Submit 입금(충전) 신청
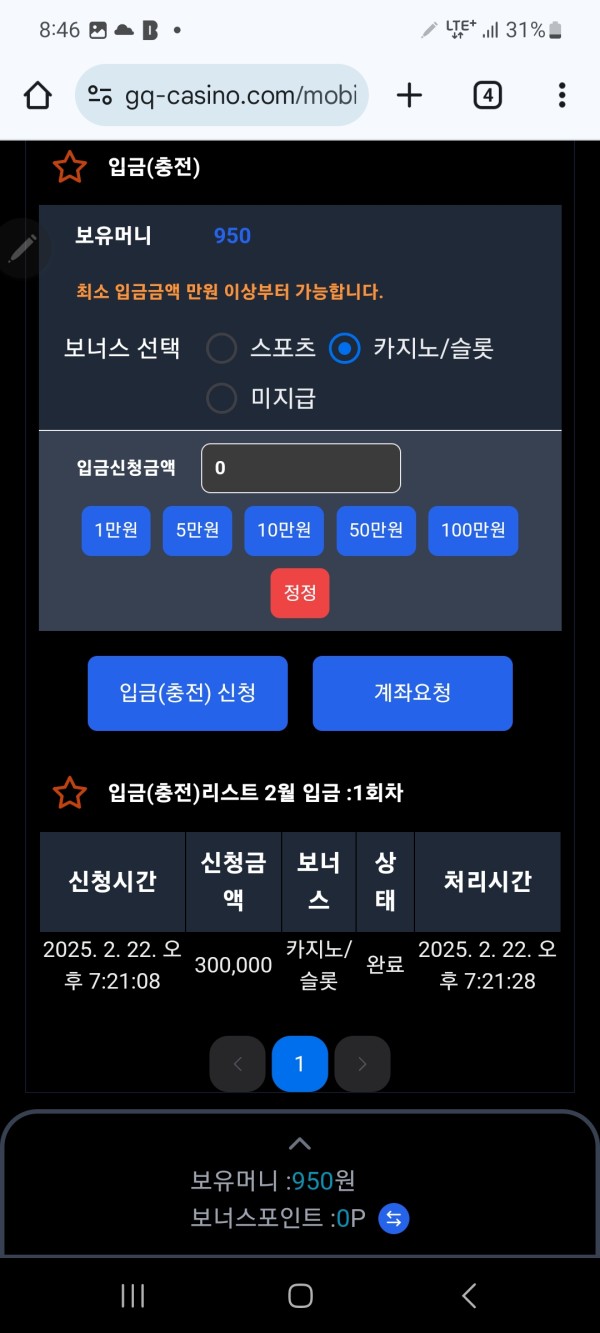This screenshot has height=1333, width=600. (188, 693)
